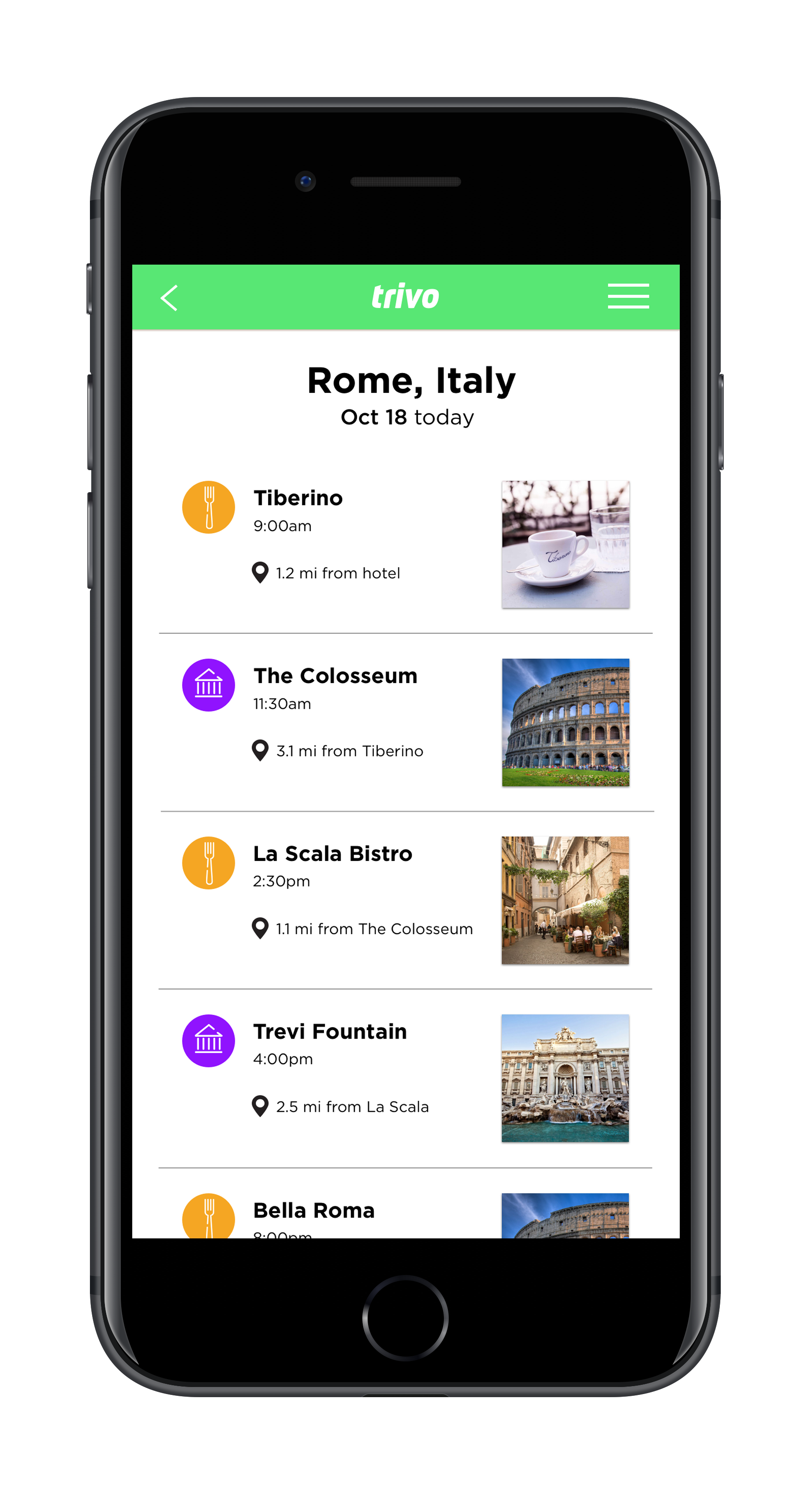Open the La Scala Bistro entry
Image resolution: width=812 pixels, height=1503 pixels.
(x=332, y=854)
